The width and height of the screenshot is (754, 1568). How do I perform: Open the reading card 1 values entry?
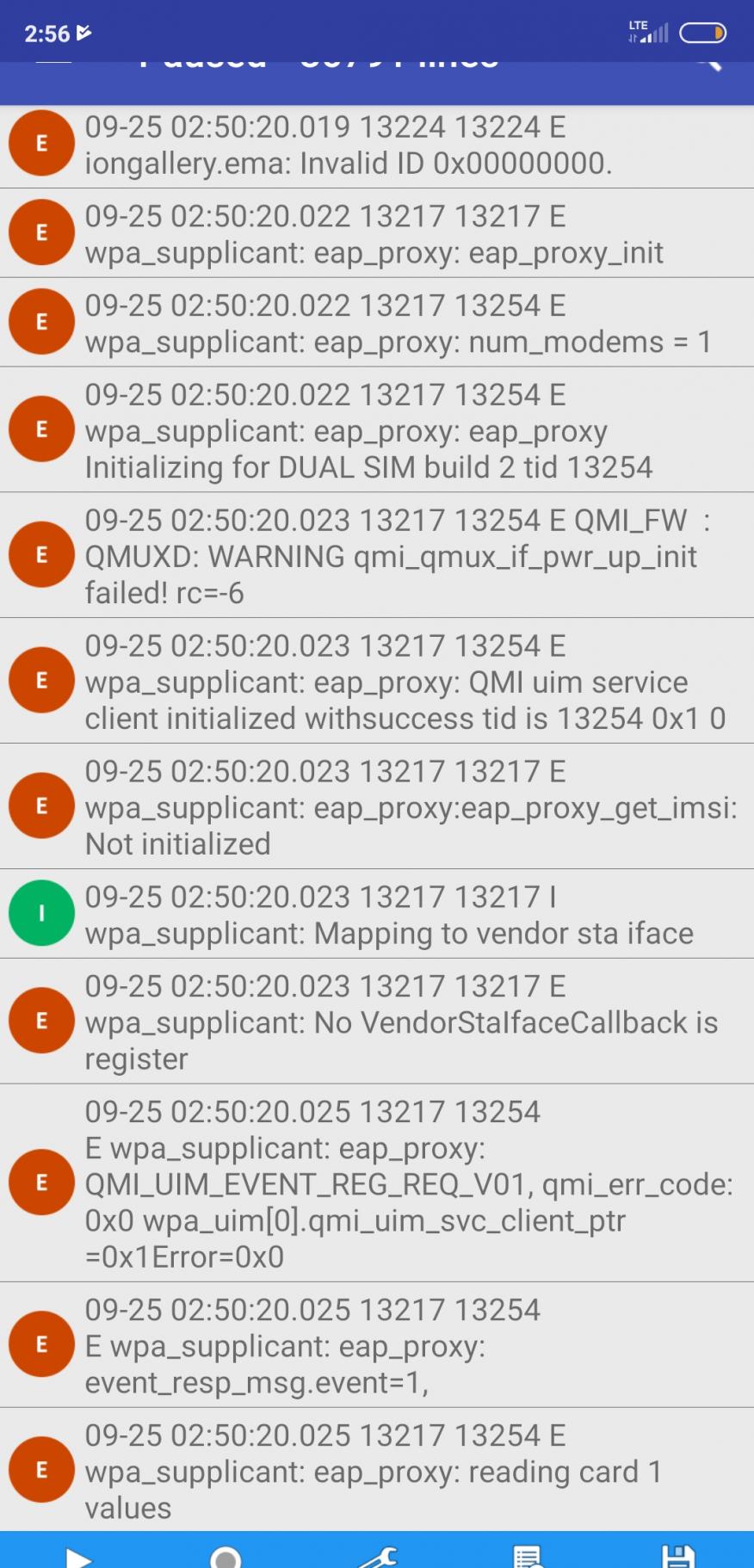[x=377, y=1470]
